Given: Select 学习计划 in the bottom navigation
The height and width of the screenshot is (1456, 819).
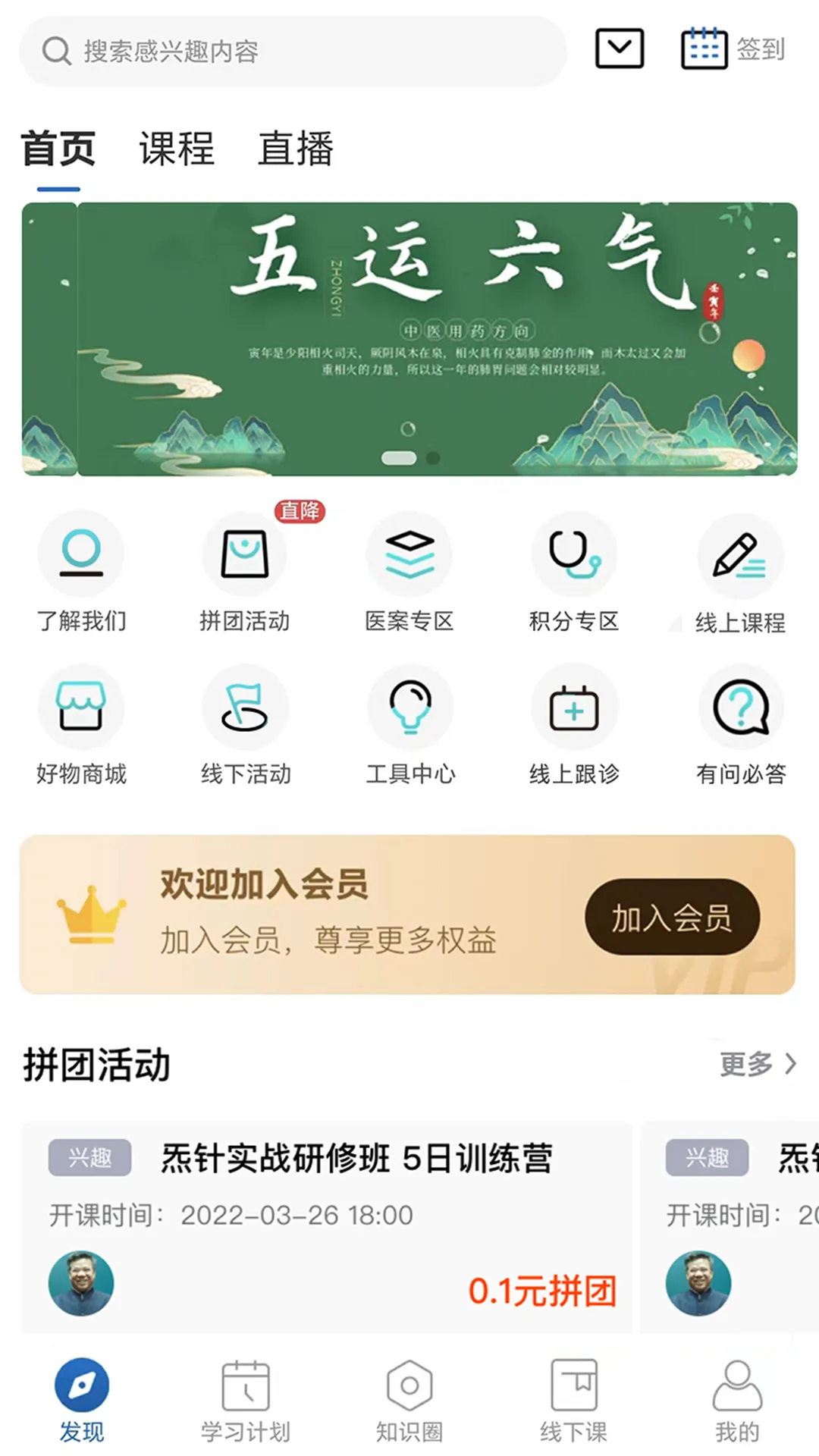Looking at the screenshot, I should [245, 1403].
